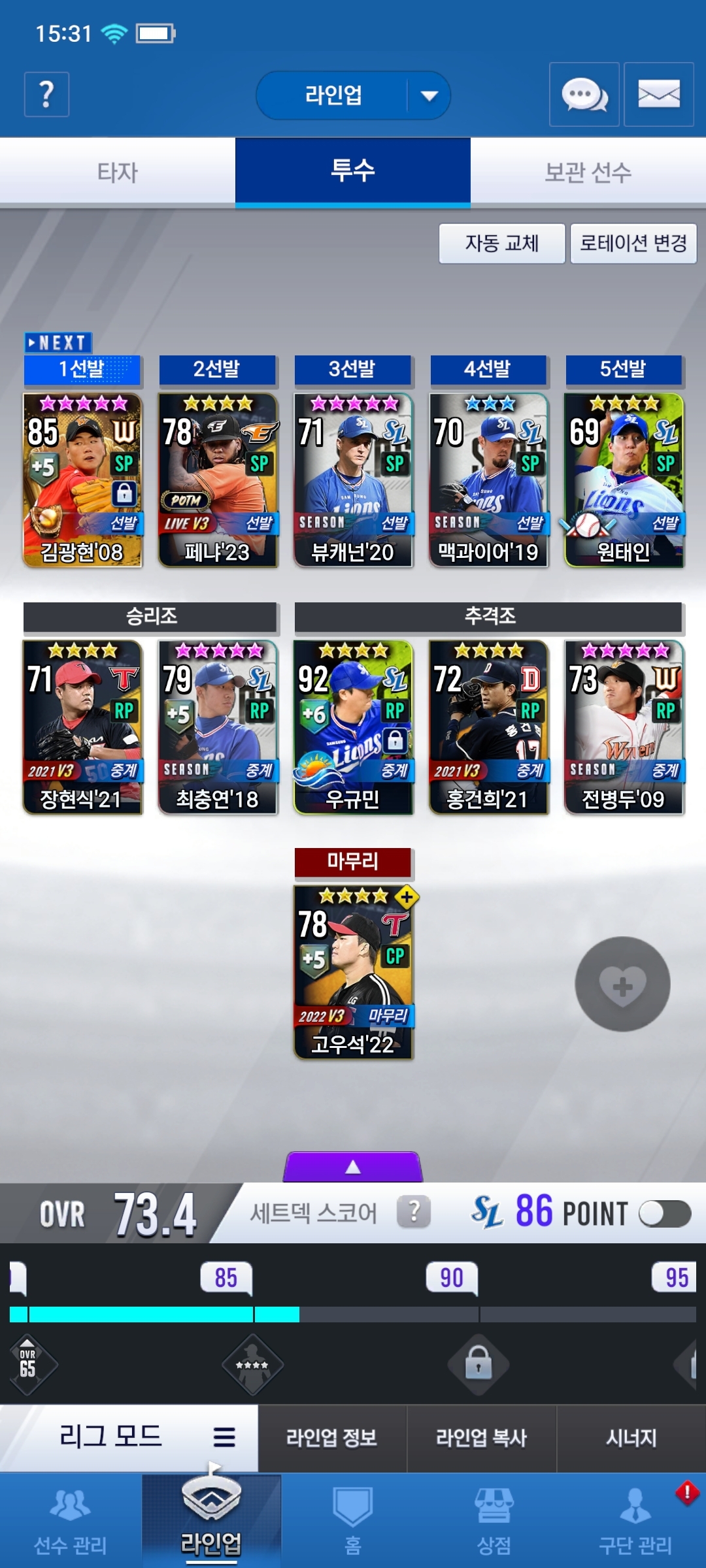Select the 우규민 reliever card

353,727
